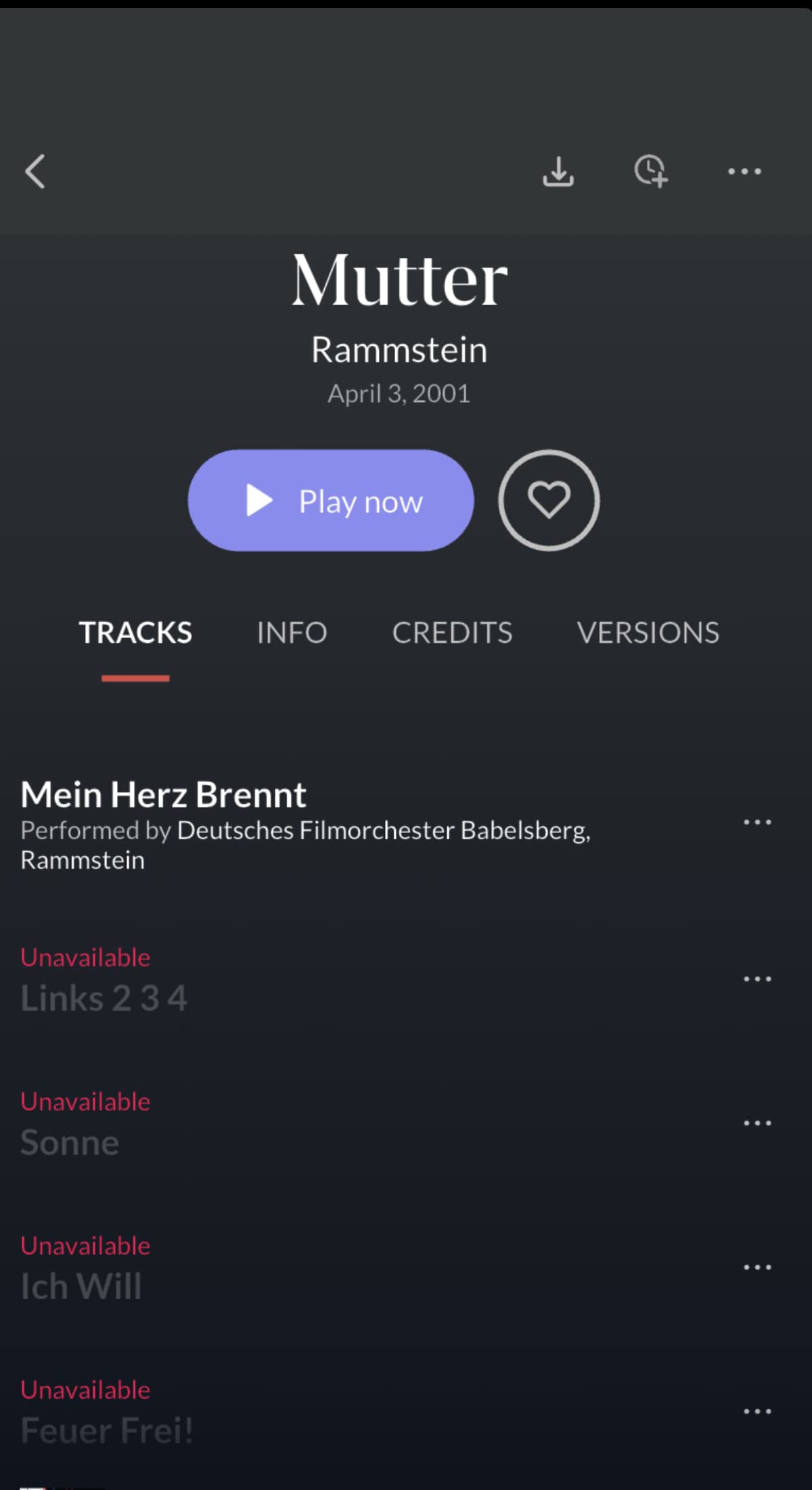Open options for Sonne
The image size is (812, 1490).
[757, 1122]
